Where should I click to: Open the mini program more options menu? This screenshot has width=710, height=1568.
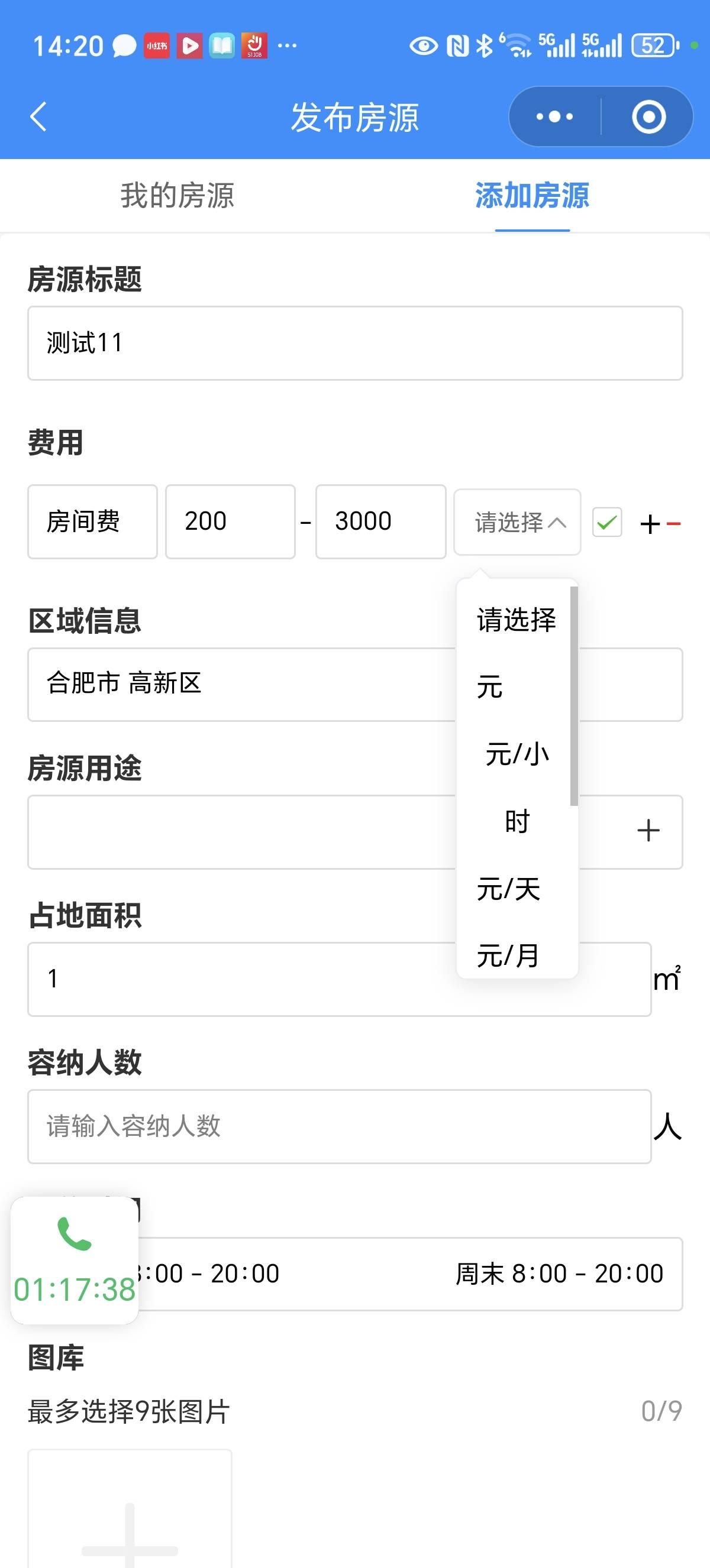[554, 117]
